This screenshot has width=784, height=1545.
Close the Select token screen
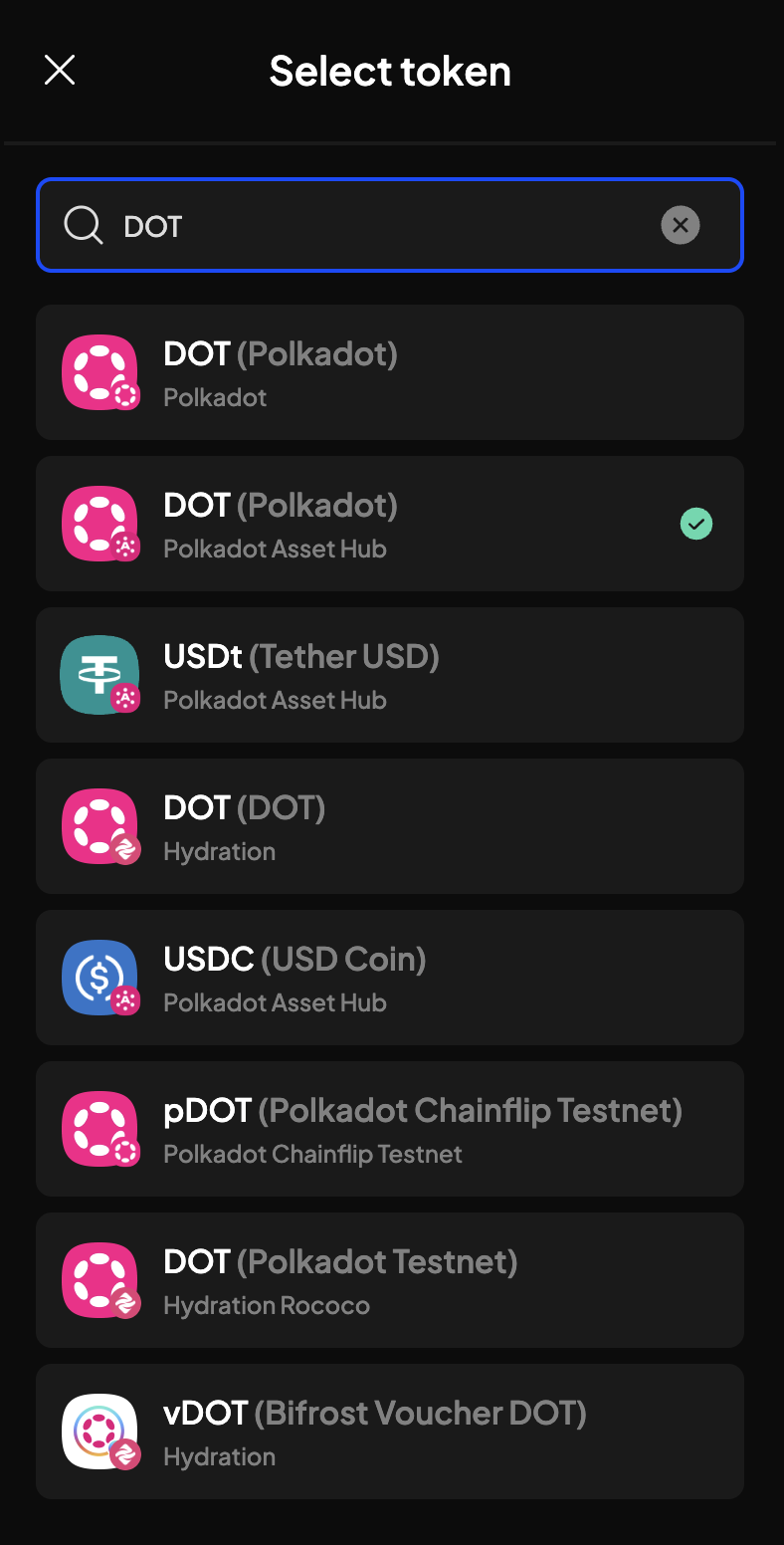[x=60, y=70]
